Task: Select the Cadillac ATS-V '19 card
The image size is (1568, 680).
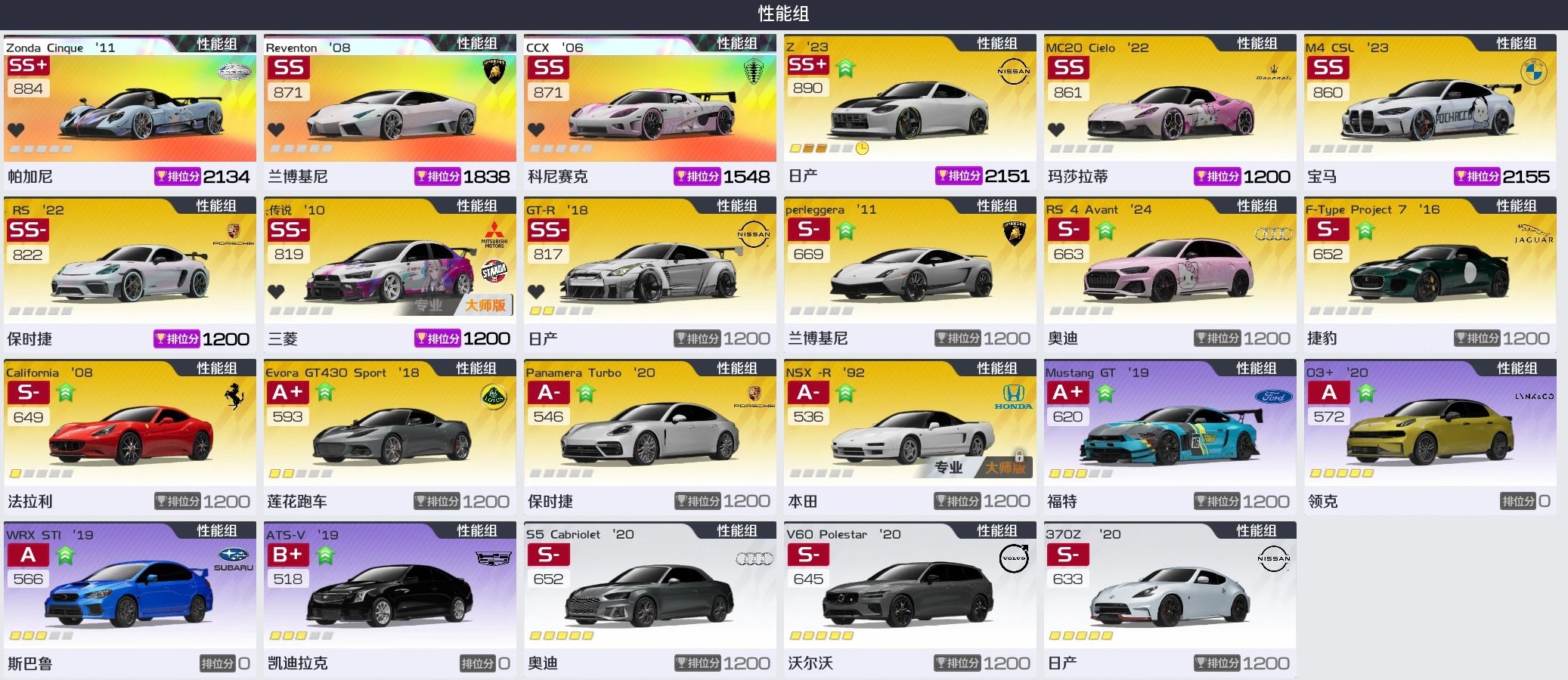Action: click(x=390, y=597)
